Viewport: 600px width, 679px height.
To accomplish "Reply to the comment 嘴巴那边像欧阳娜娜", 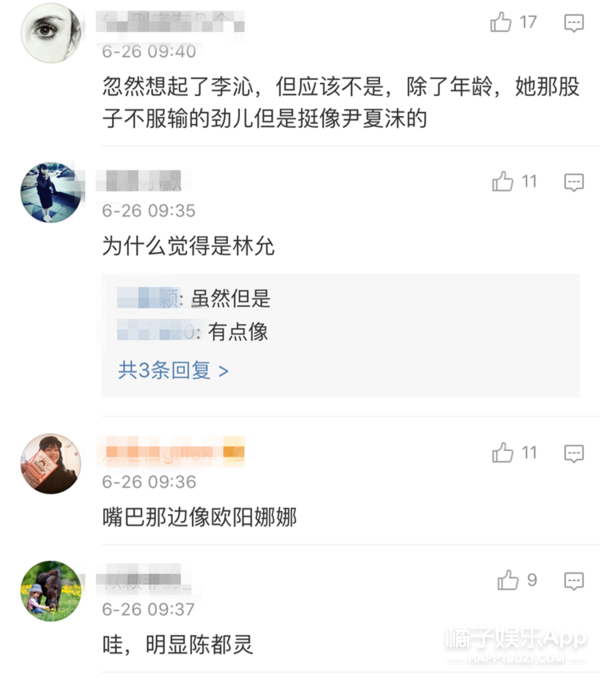I will tap(574, 453).
